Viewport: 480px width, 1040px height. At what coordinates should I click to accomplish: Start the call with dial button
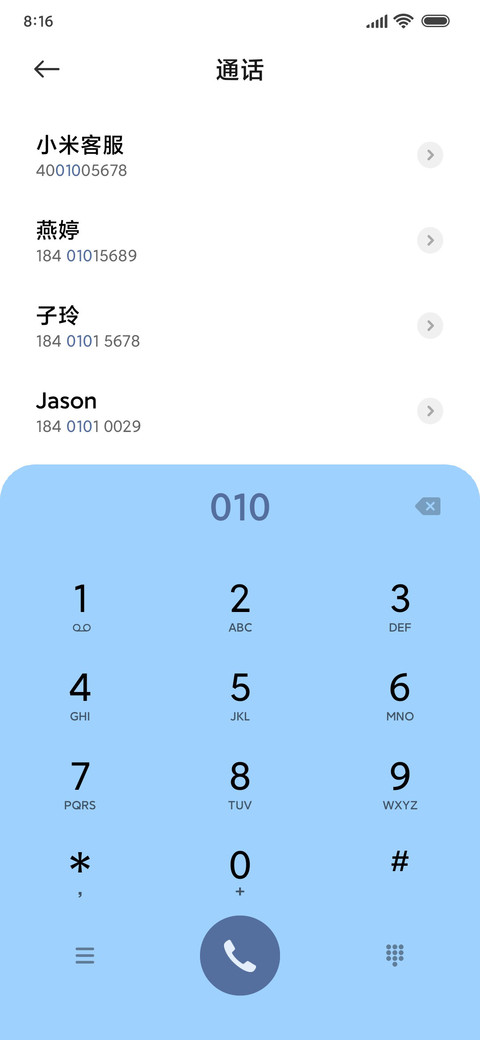[240, 955]
